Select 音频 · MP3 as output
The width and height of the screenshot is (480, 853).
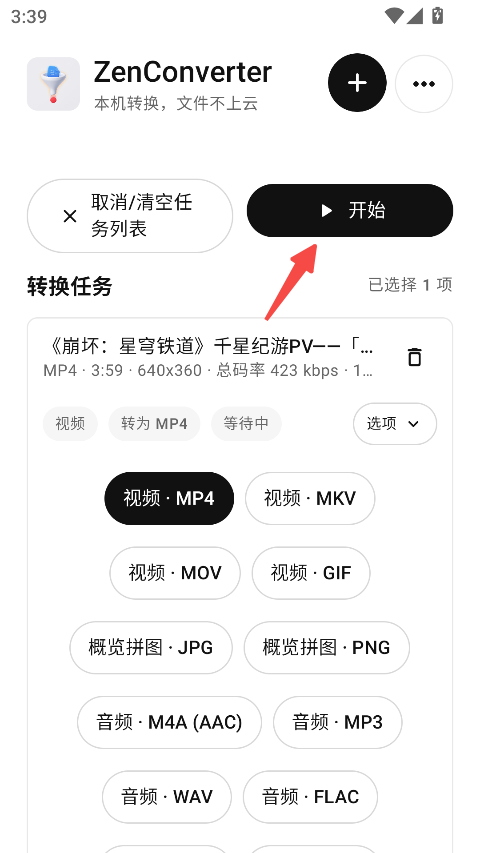click(337, 722)
